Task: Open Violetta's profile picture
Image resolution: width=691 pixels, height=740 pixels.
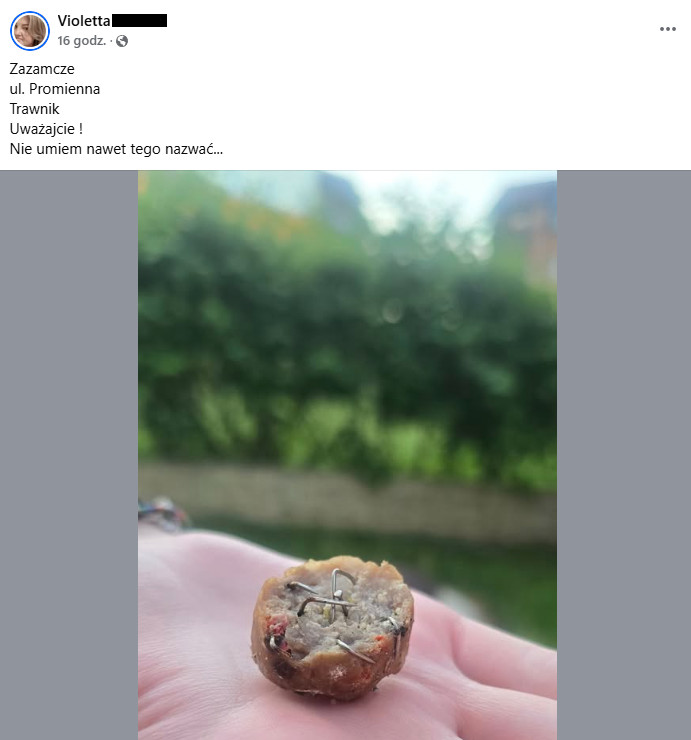Action: (x=29, y=31)
